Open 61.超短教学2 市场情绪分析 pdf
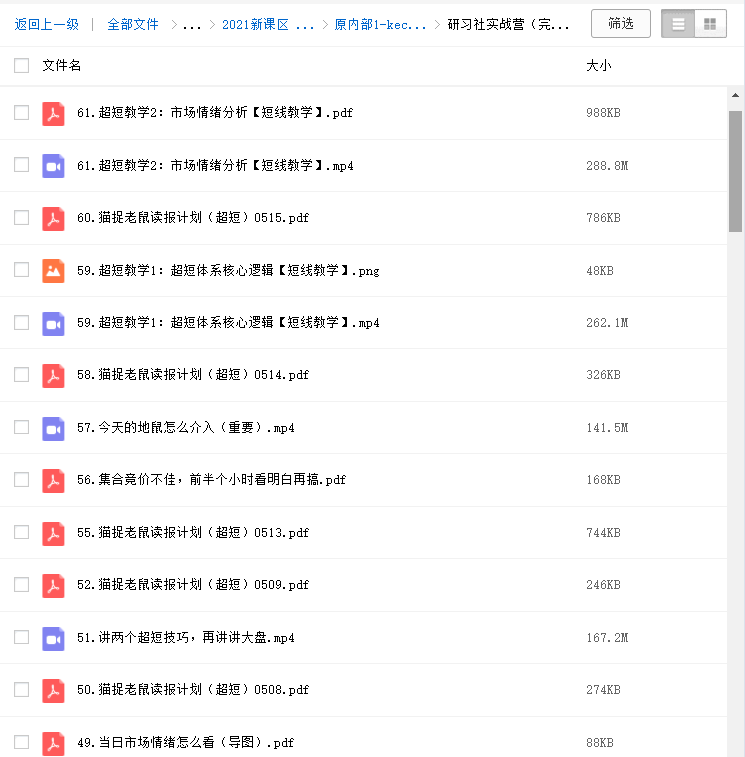The height and width of the screenshot is (757, 745). 214,113
